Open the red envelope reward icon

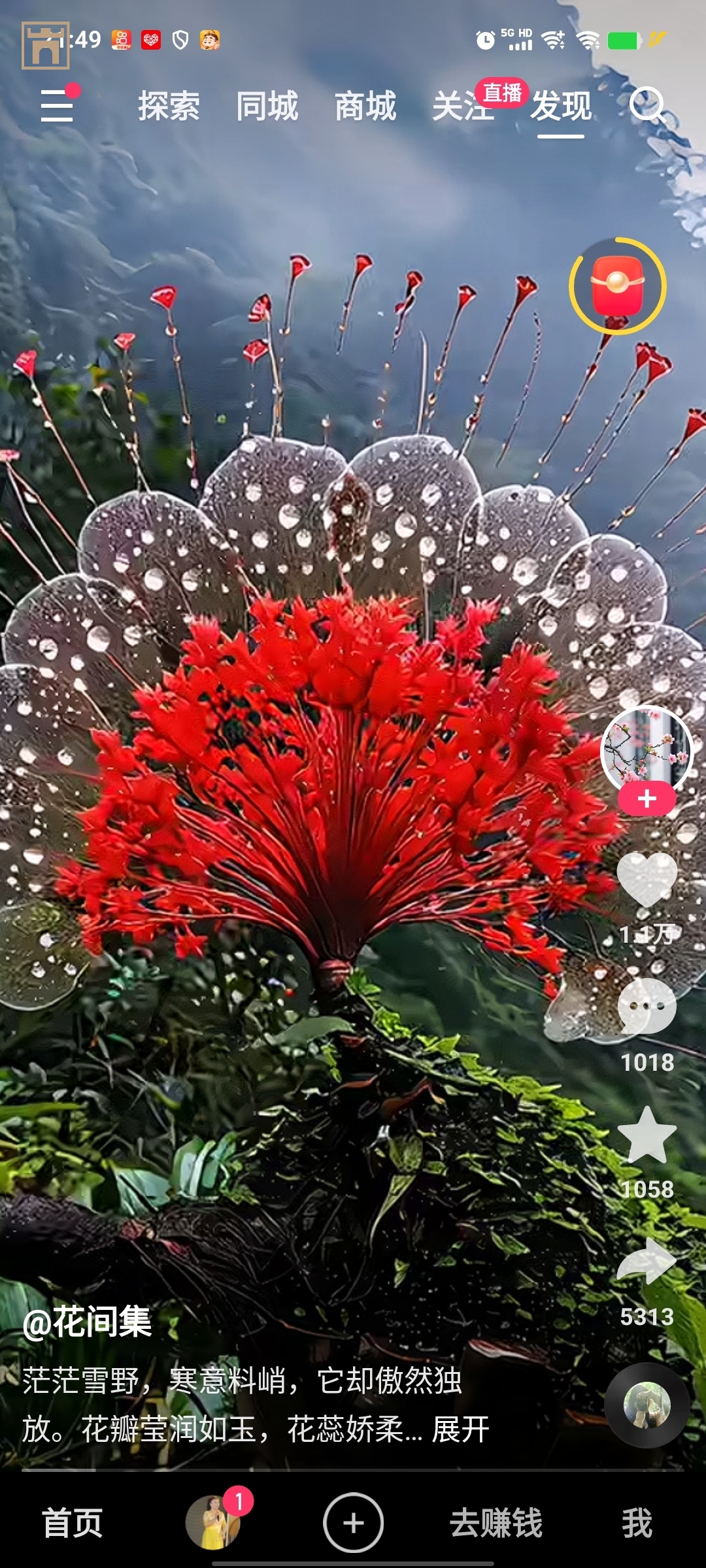(617, 286)
